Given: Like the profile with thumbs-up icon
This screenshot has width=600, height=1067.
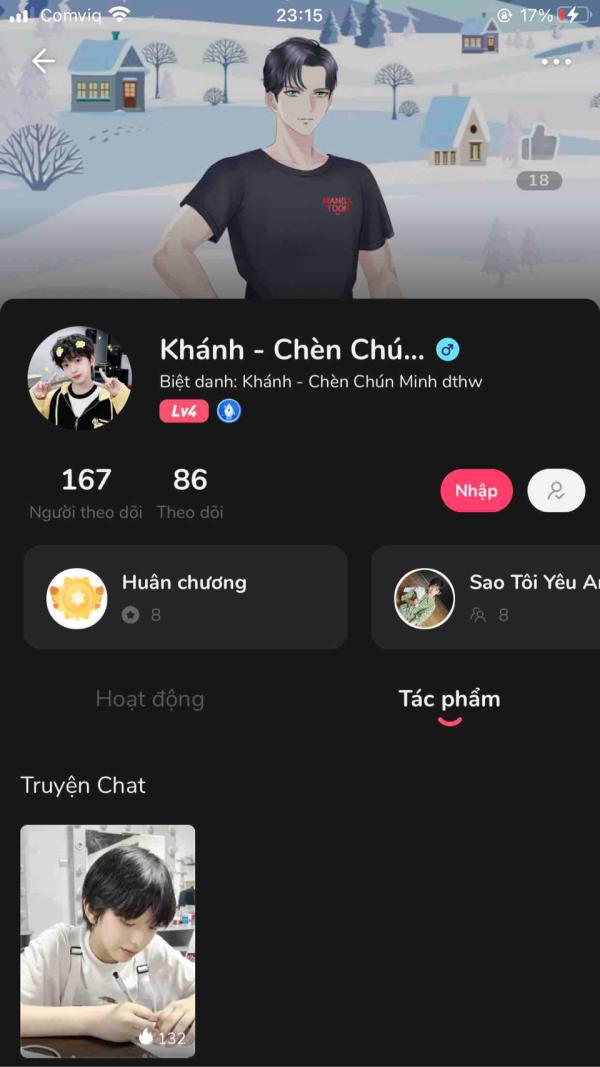Looking at the screenshot, I should (539, 144).
